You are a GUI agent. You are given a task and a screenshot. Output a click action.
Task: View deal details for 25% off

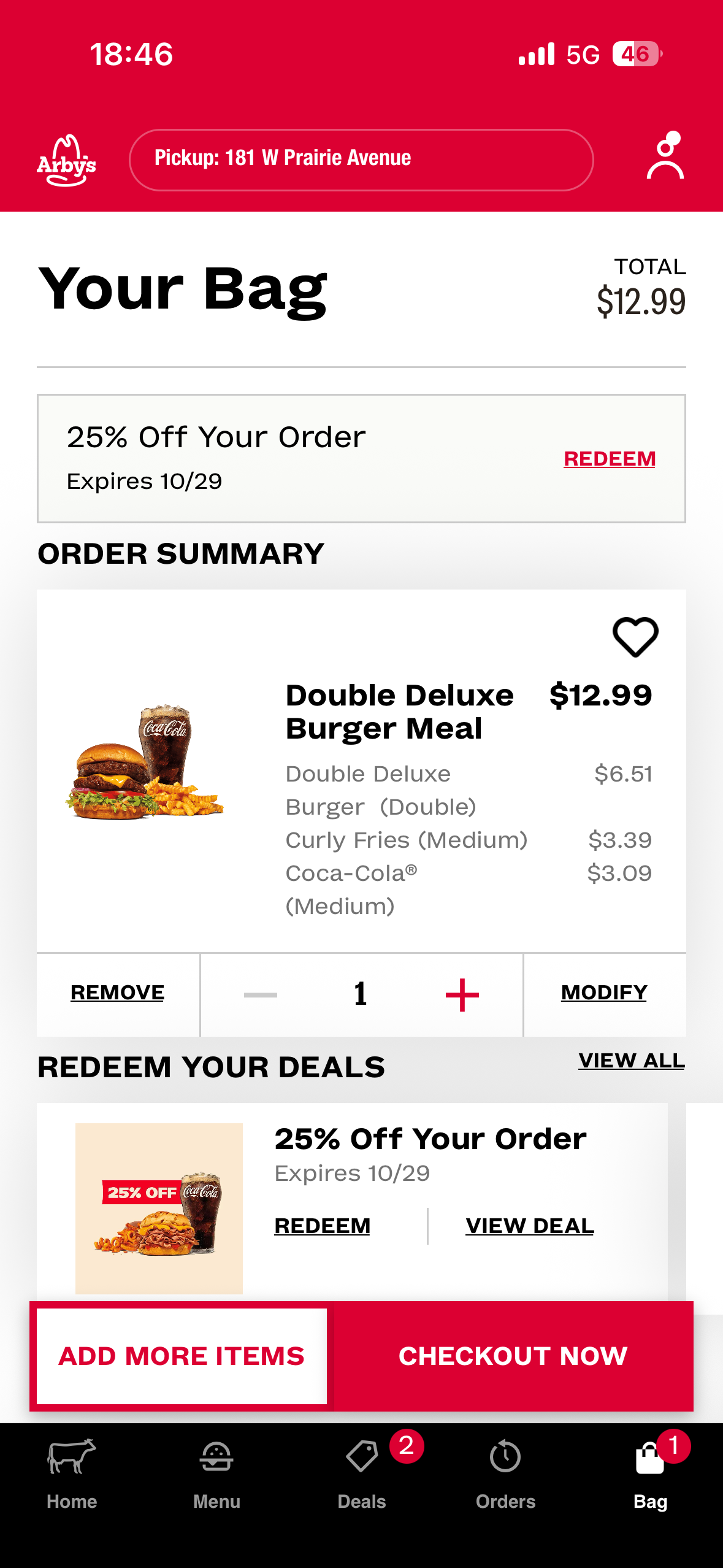click(529, 1226)
